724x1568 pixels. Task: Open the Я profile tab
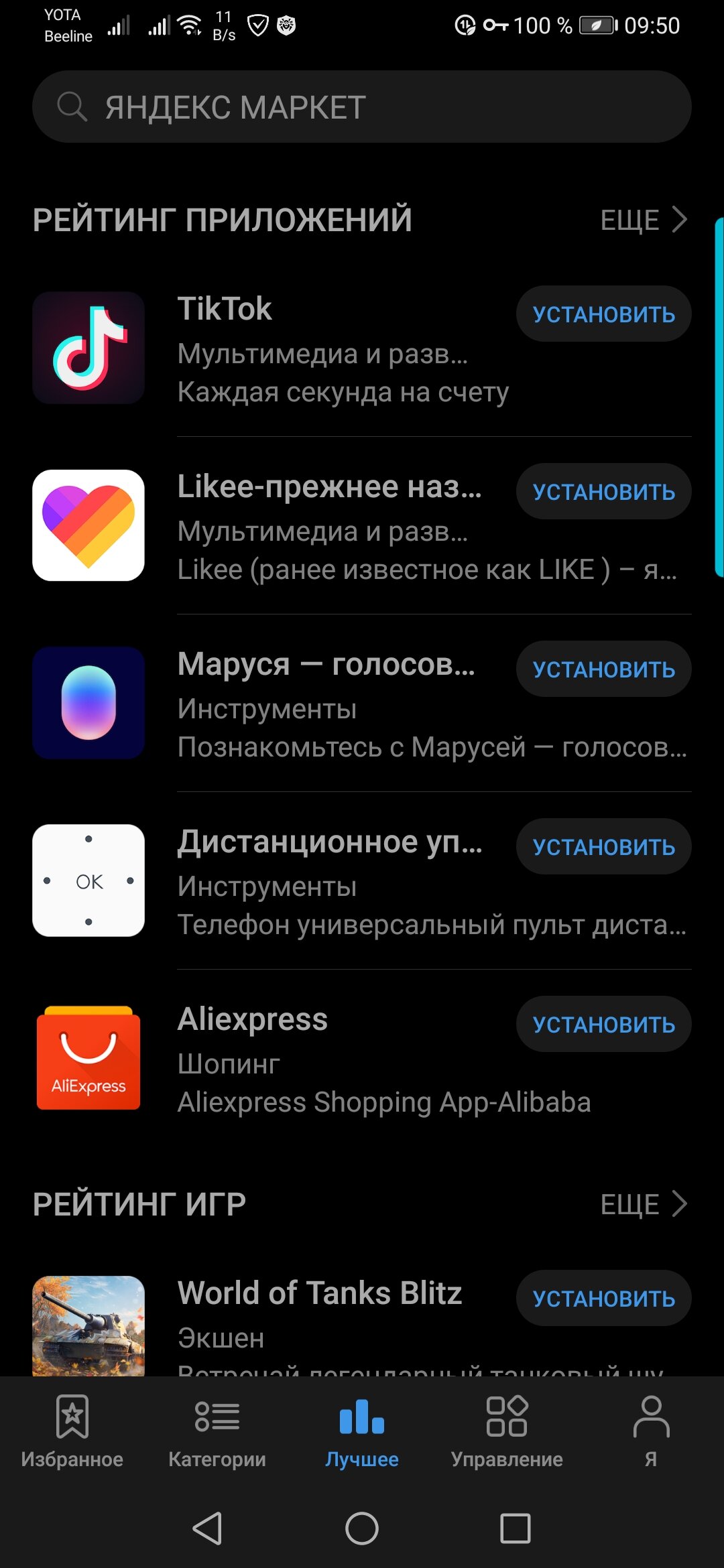(652, 1431)
